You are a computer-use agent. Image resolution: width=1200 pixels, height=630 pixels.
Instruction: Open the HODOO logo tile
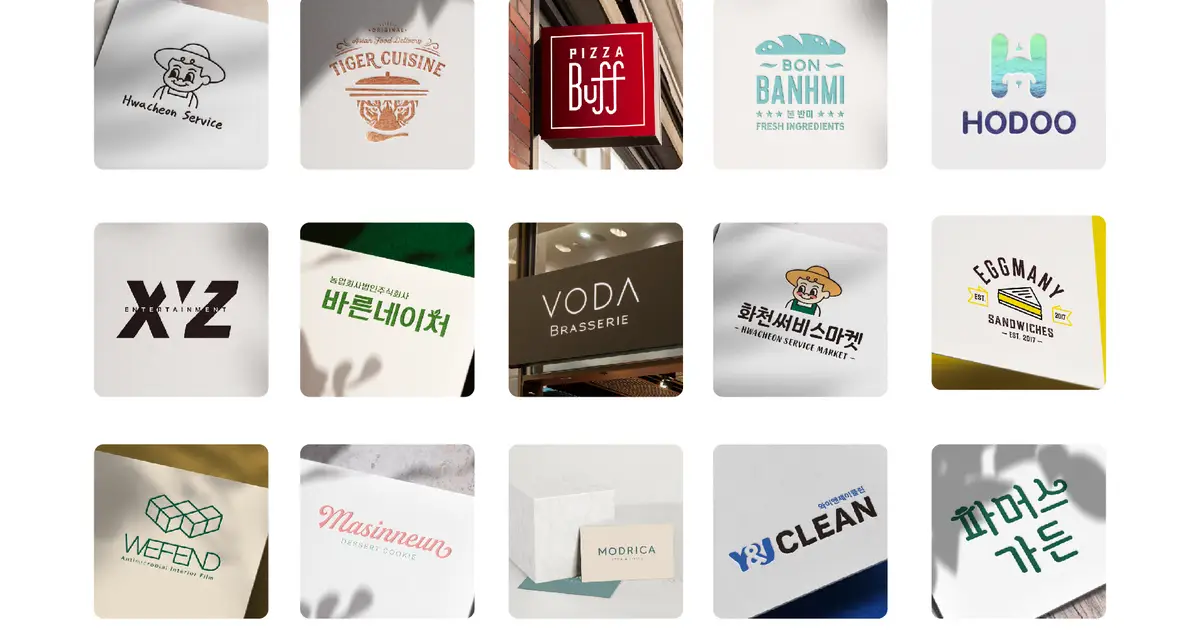(1018, 84)
